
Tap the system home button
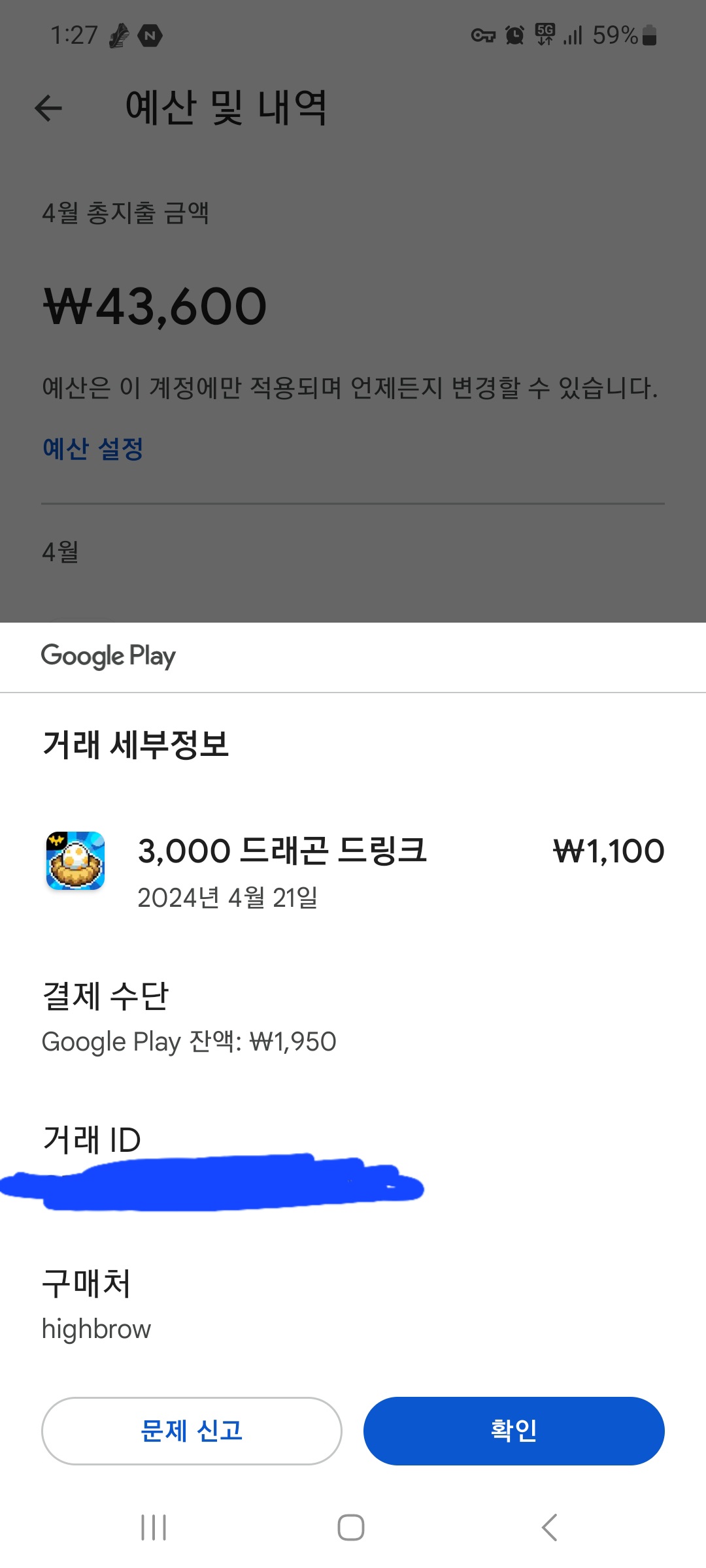(x=351, y=1527)
